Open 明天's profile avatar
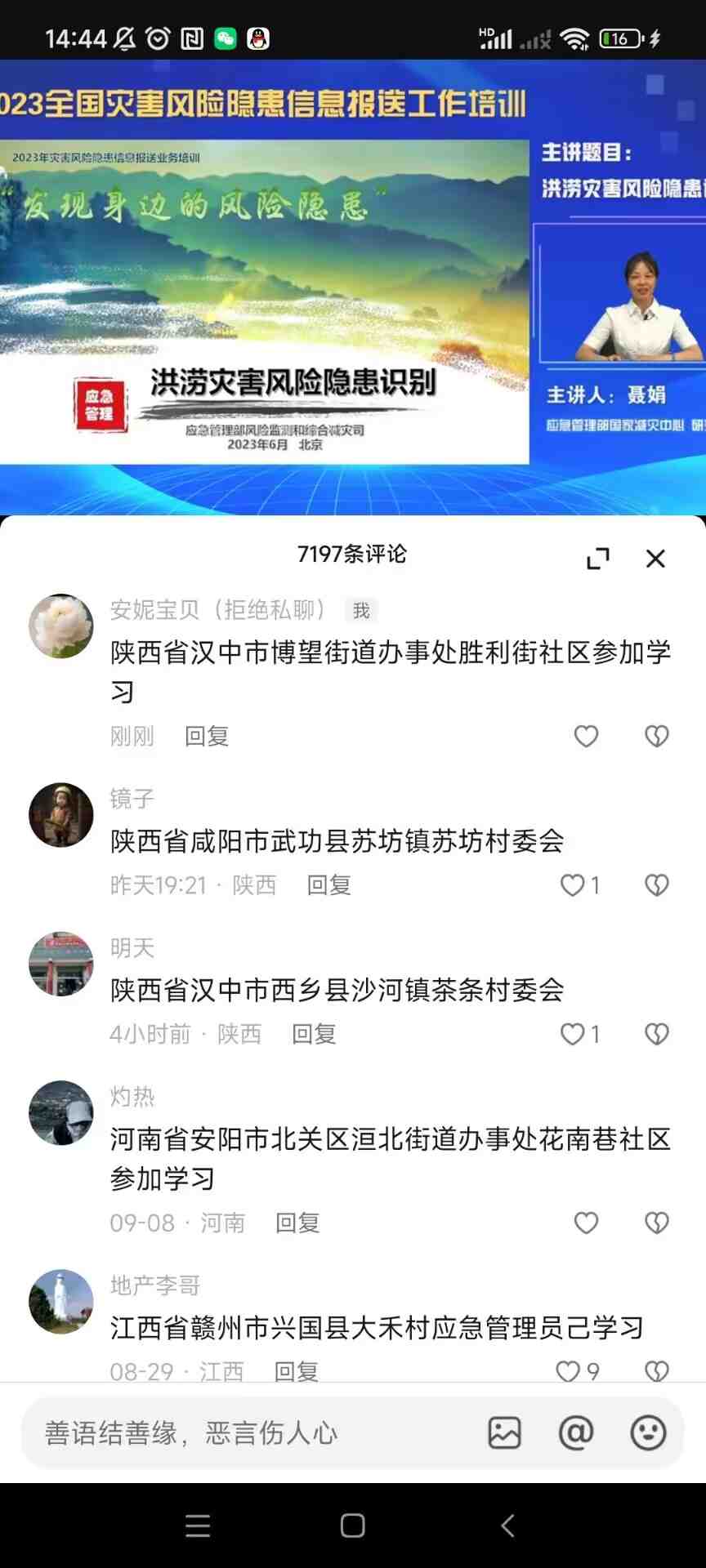This screenshot has height=1568, width=706. [x=61, y=964]
